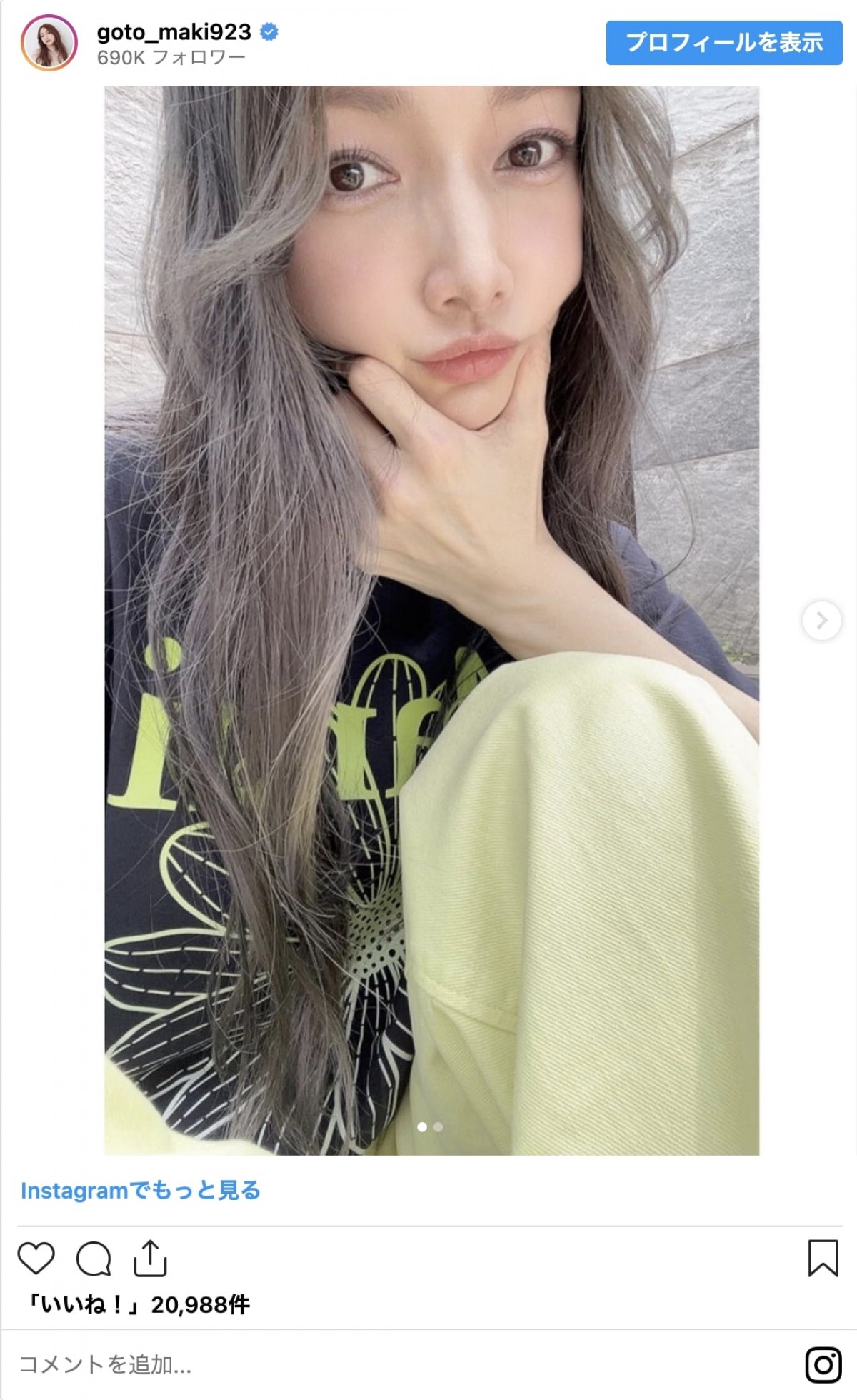The image size is (857, 1400).
Task: Open the Instagramでもっと見る link
Action: [140, 1191]
